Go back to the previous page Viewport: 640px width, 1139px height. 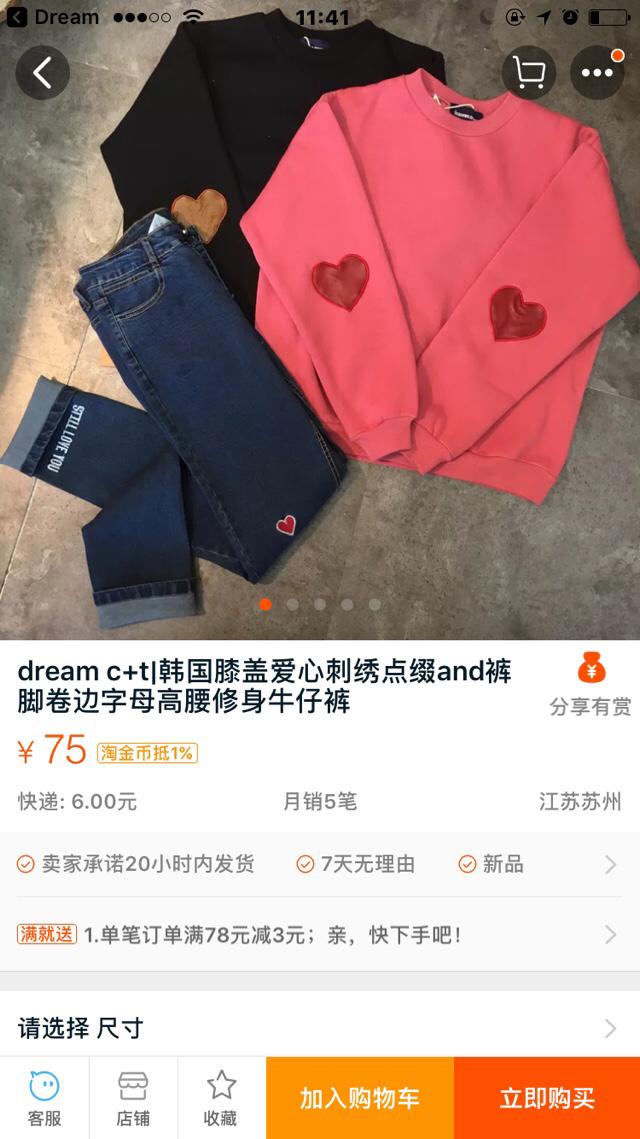pyautogui.click(x=42, y=72)
